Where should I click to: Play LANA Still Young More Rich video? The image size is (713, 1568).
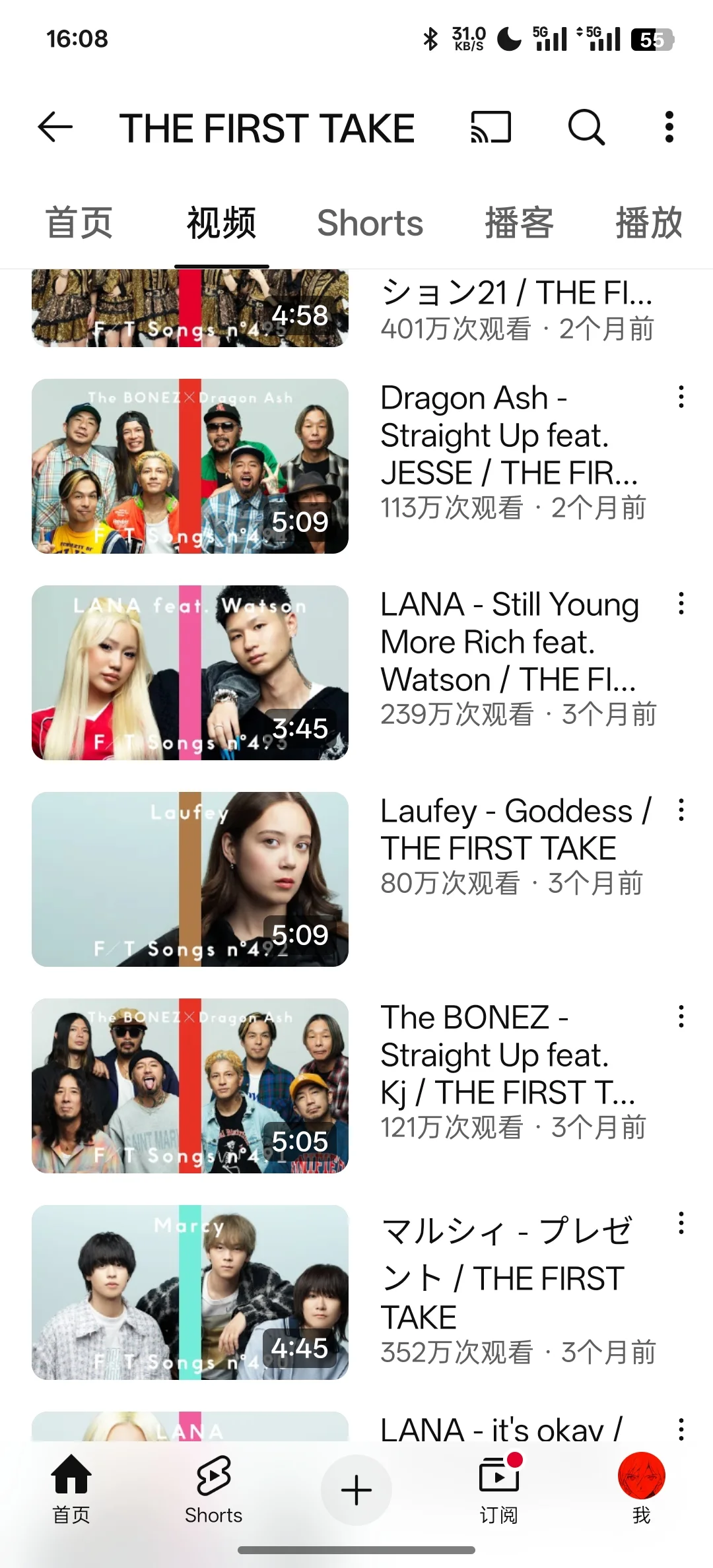190,672
